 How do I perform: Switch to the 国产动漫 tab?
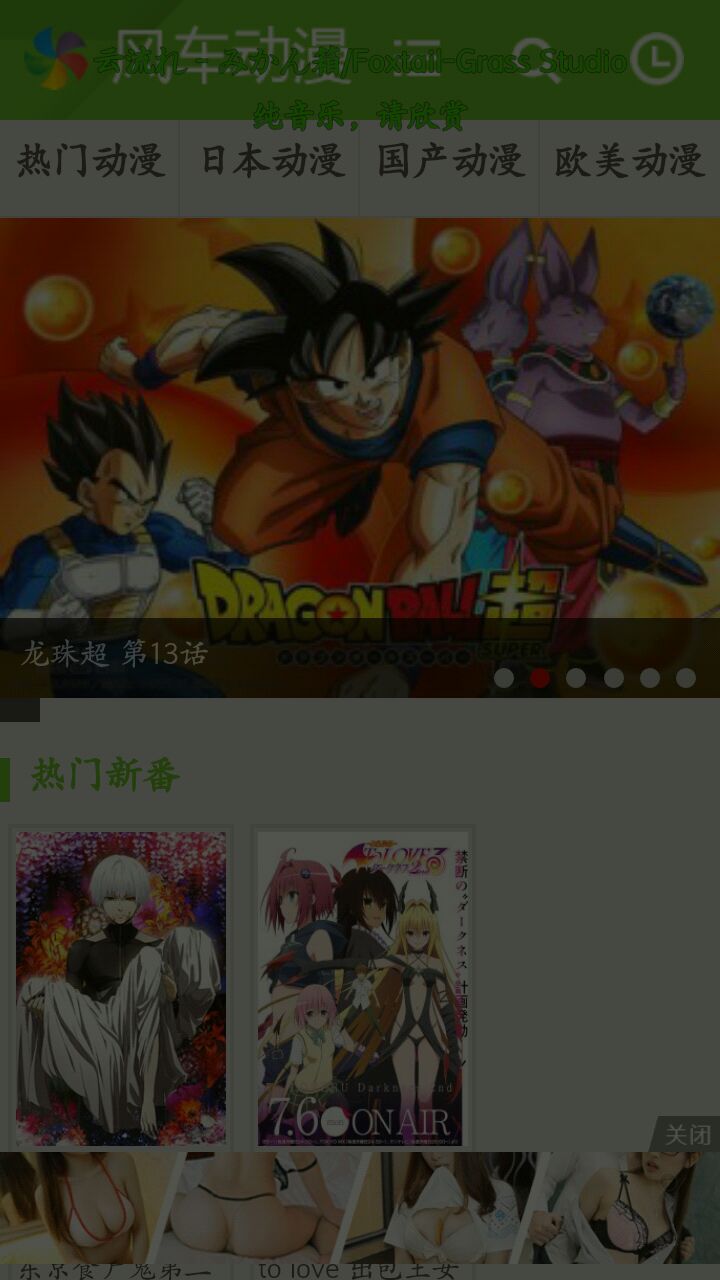pos(450,161)
